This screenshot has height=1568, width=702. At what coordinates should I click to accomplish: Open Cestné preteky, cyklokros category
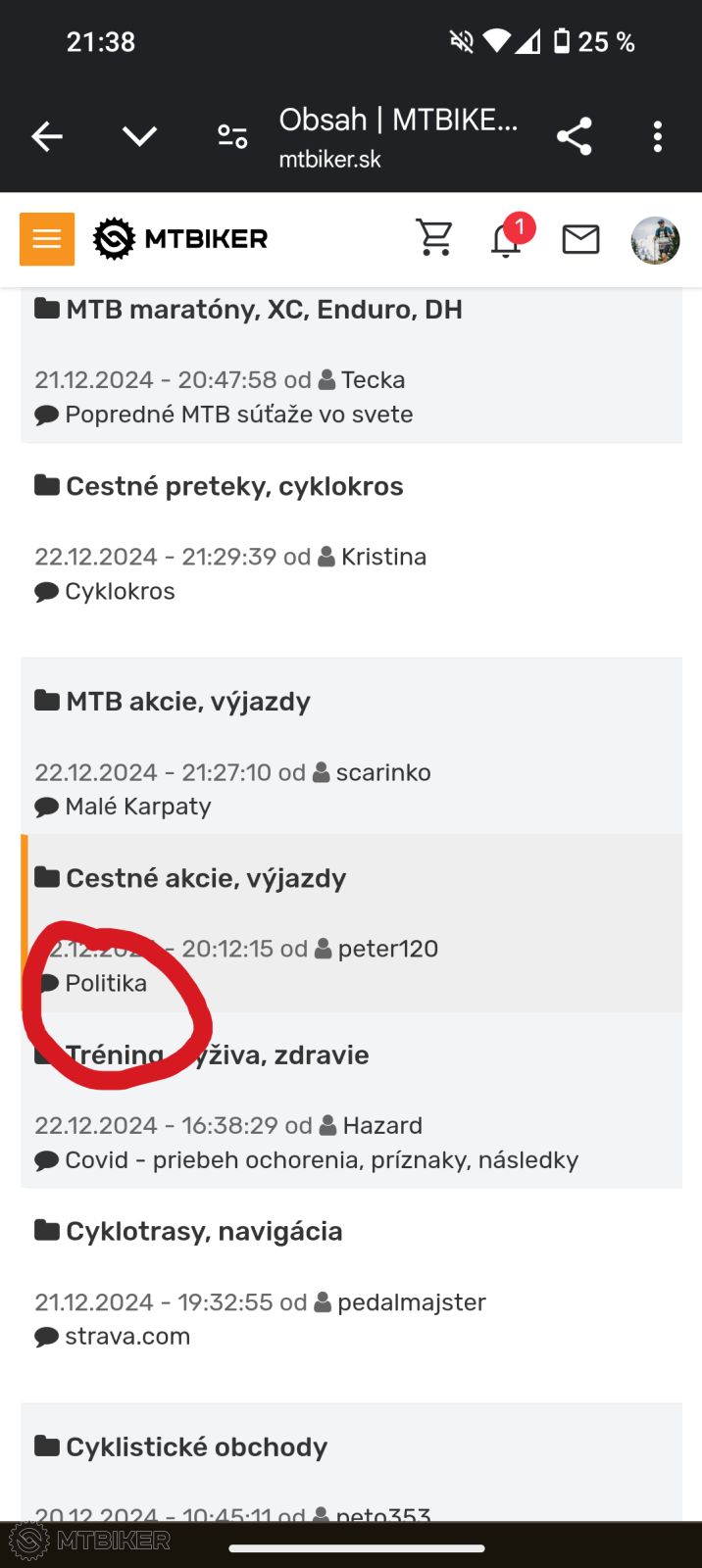(233, 487)
